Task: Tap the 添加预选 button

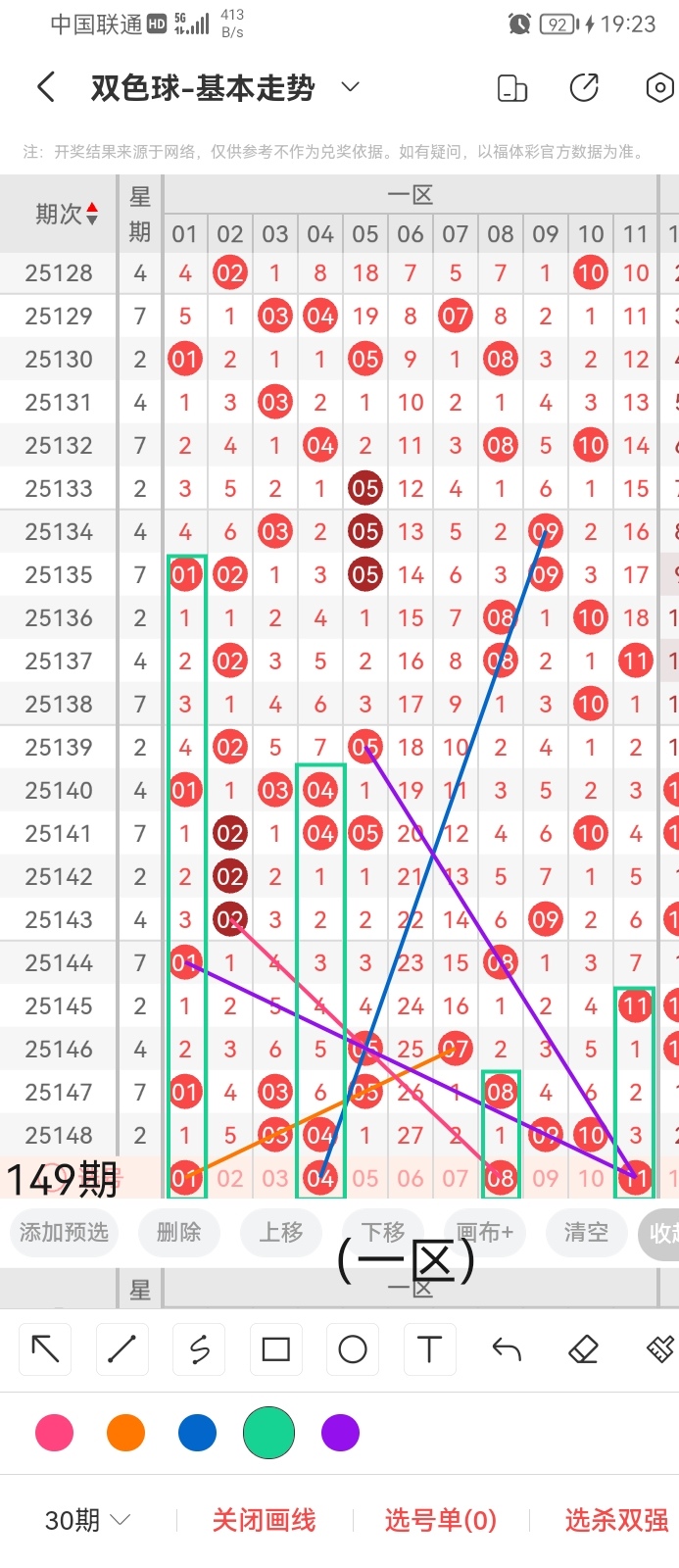Action: tap(64, 1232)
